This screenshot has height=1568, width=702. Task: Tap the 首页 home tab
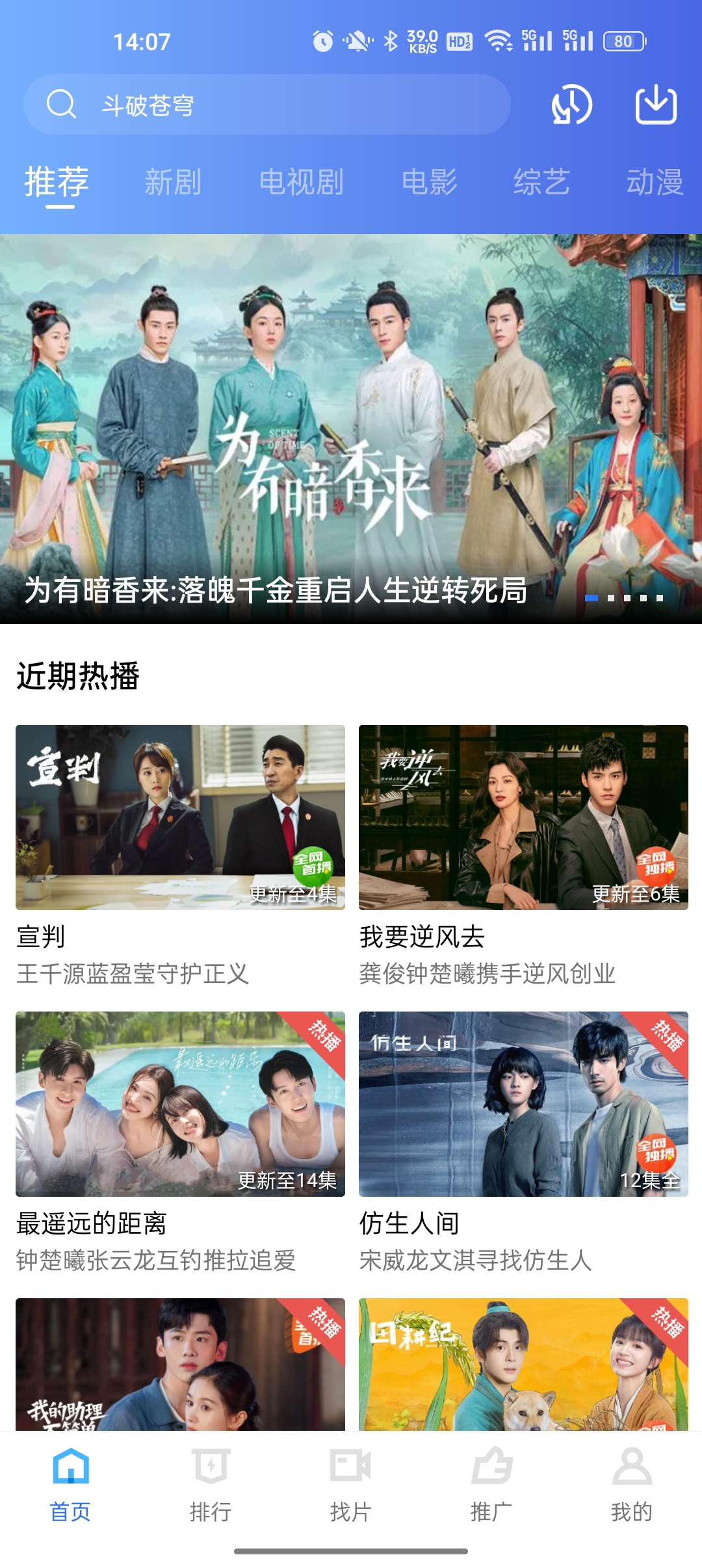coord(70,1485)
